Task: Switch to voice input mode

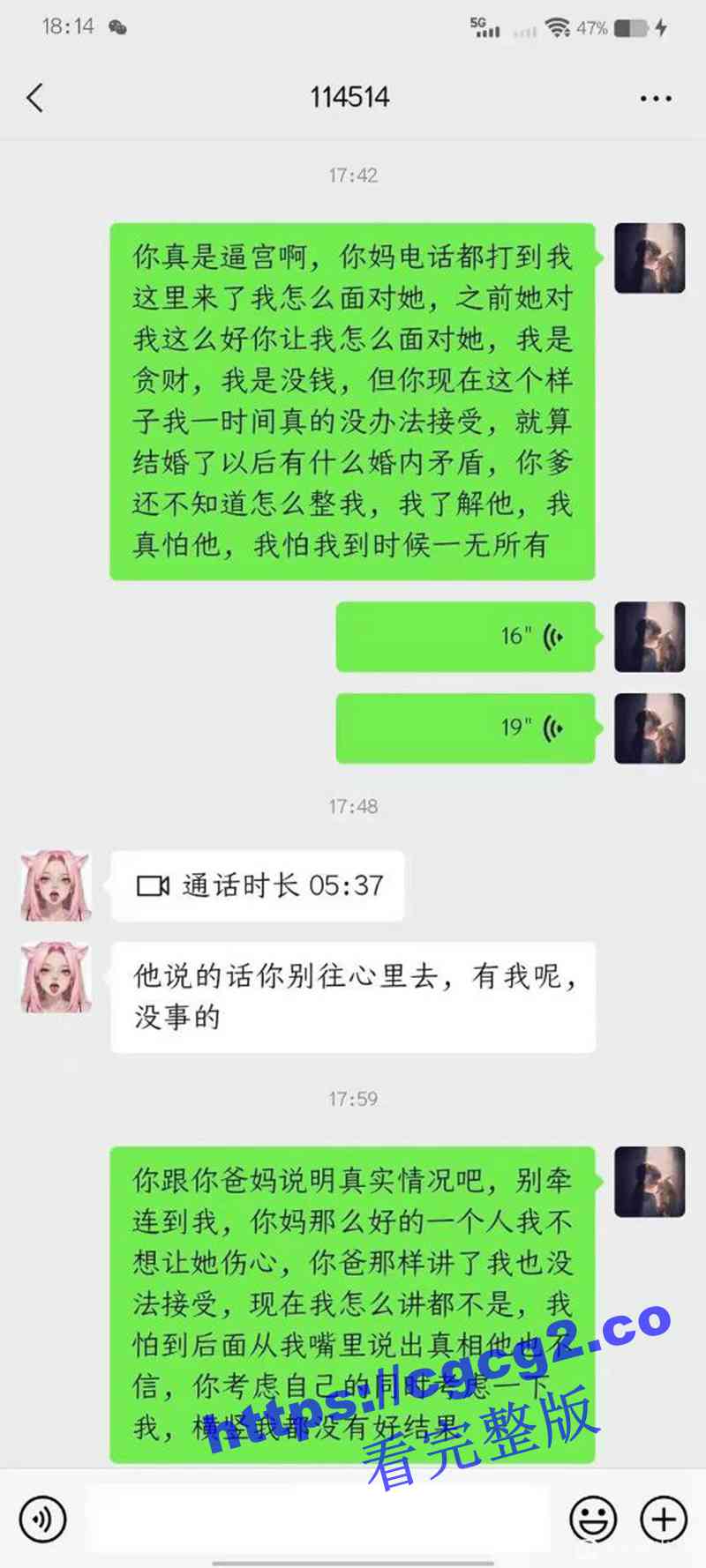Action: click(41, 1519)
